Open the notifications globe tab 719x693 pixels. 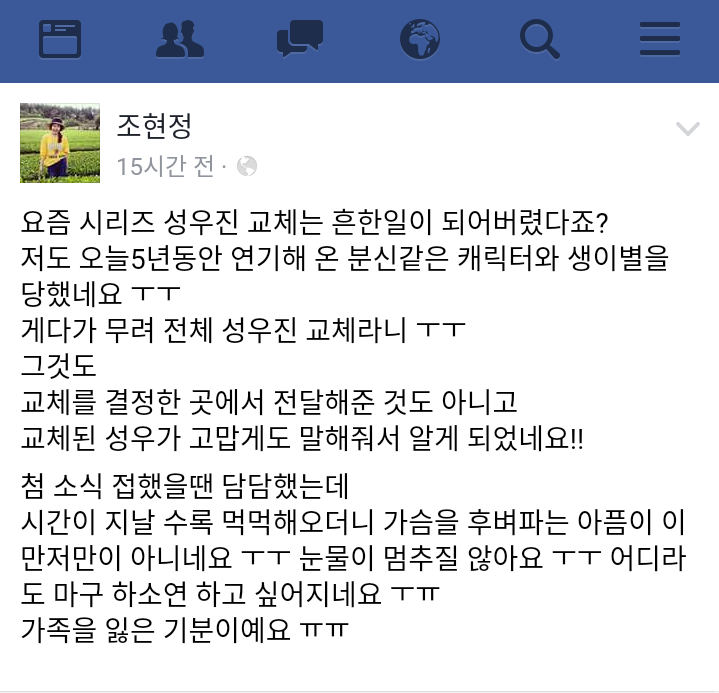pos(420,40)
